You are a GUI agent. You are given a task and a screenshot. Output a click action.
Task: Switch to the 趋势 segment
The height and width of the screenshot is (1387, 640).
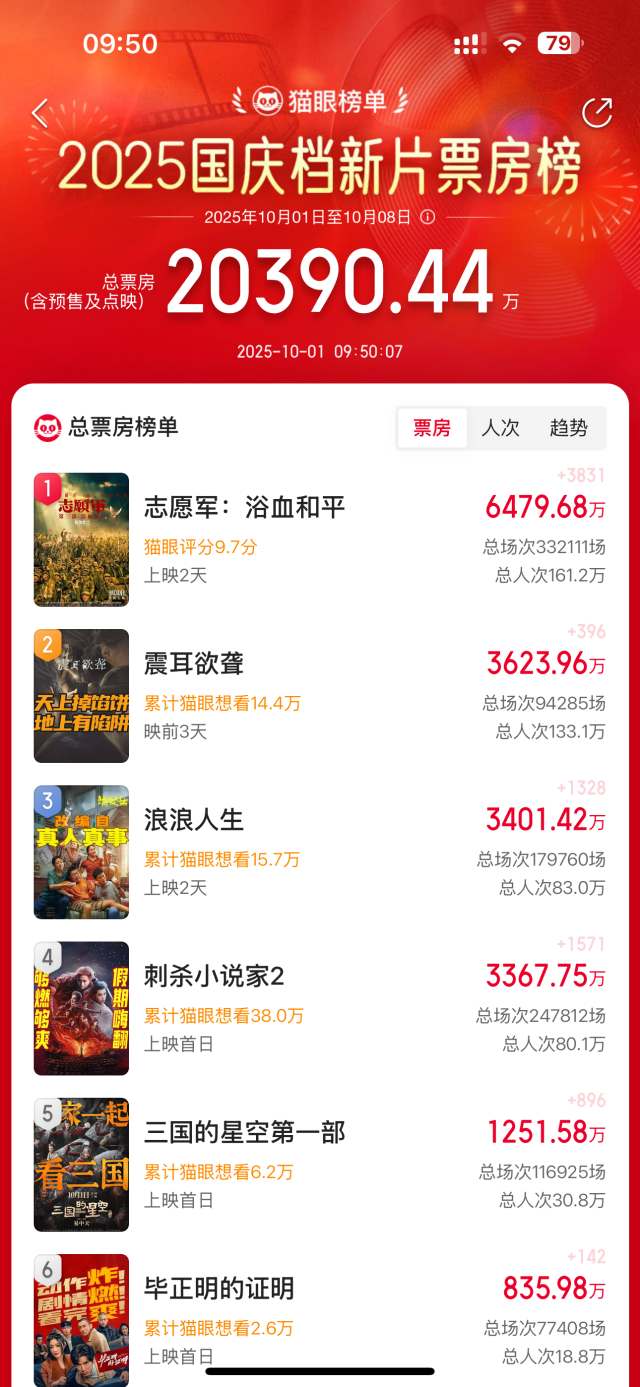[x=568, y=428]
